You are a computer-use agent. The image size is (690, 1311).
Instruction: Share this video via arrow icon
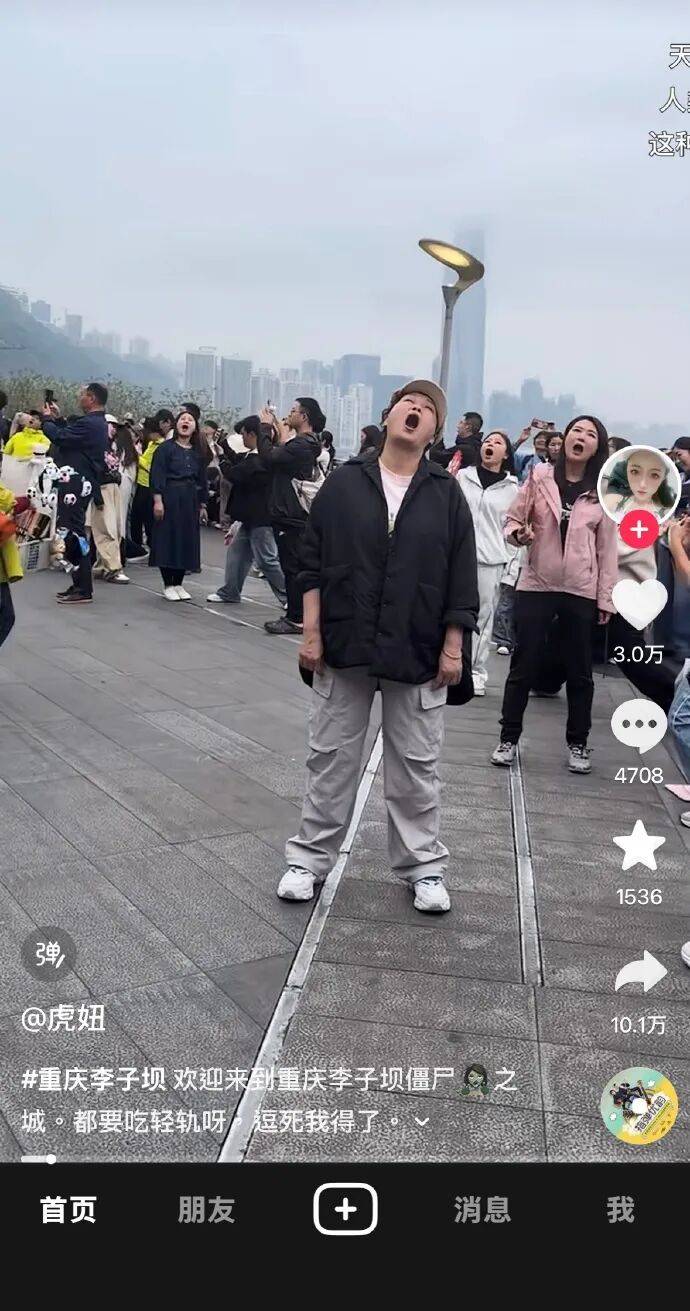(x=640, y=972)
